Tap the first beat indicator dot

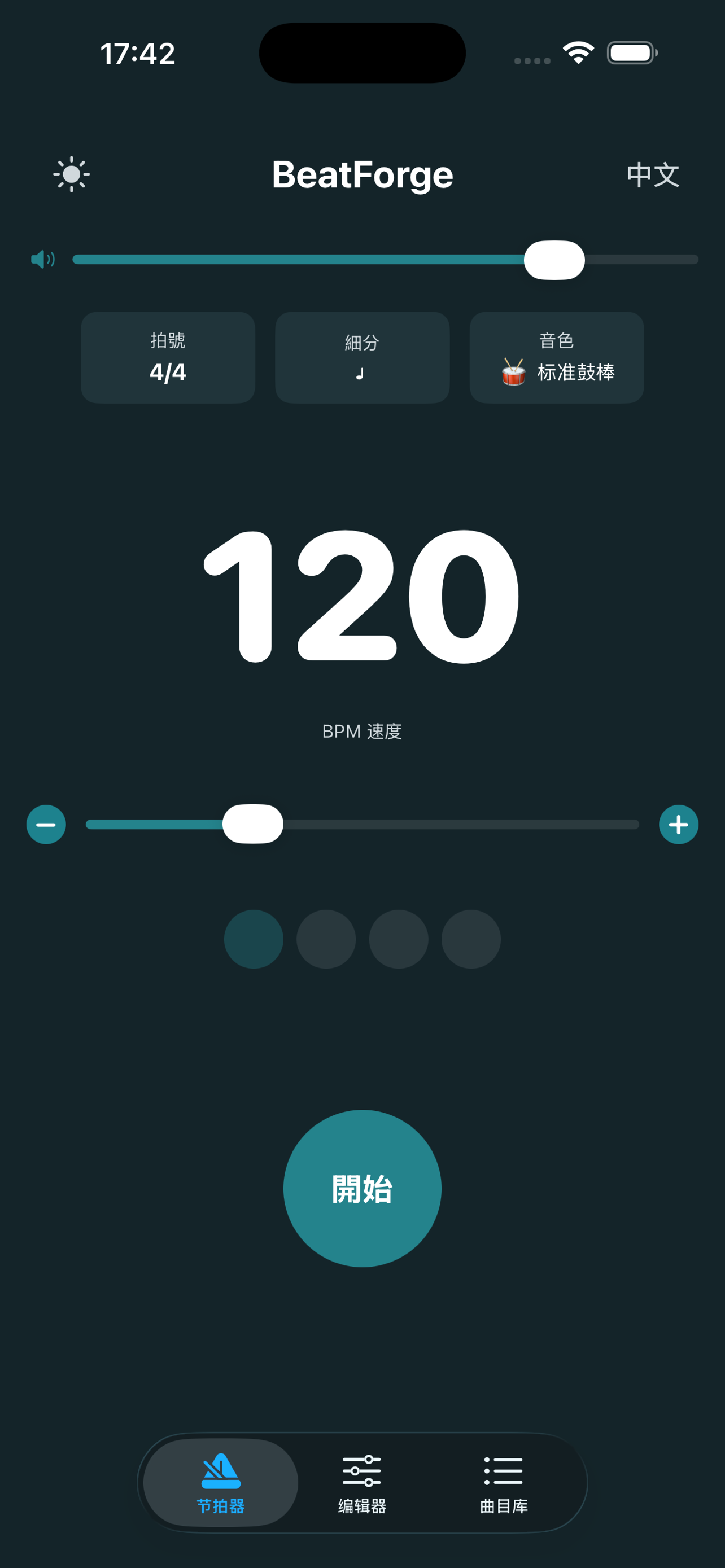[x=254, y=939]
